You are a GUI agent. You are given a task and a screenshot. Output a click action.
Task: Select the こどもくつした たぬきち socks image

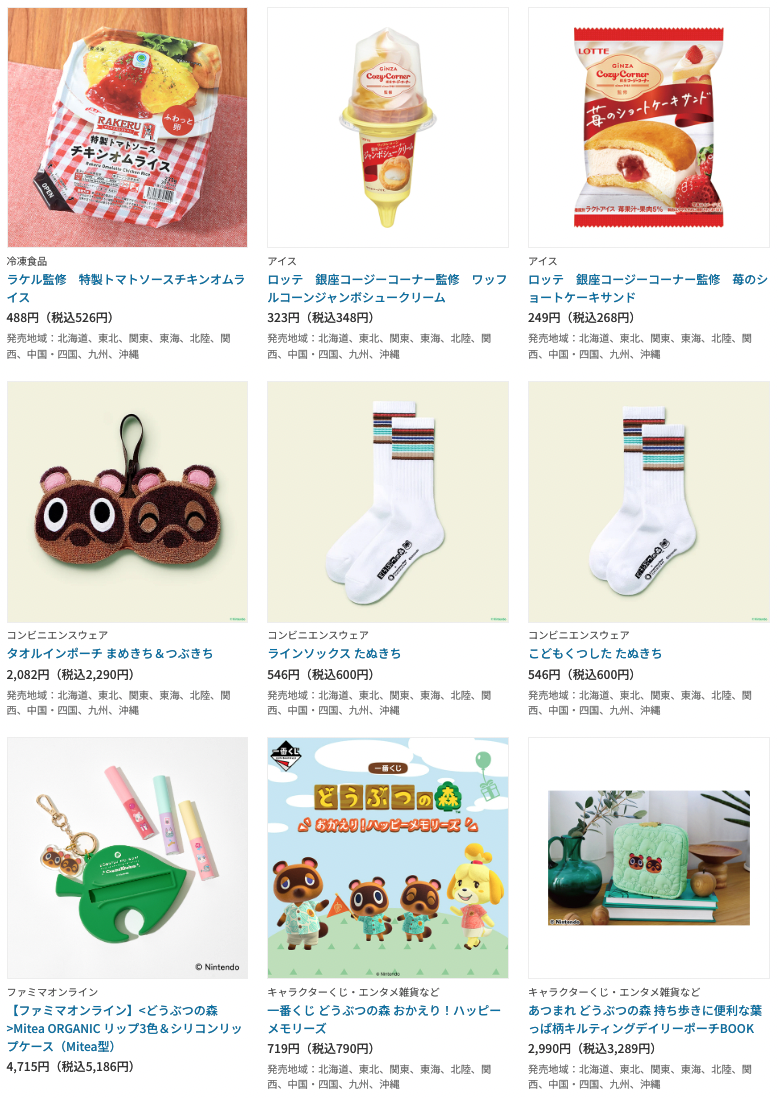pyautogui.click(x=648, y=501)
